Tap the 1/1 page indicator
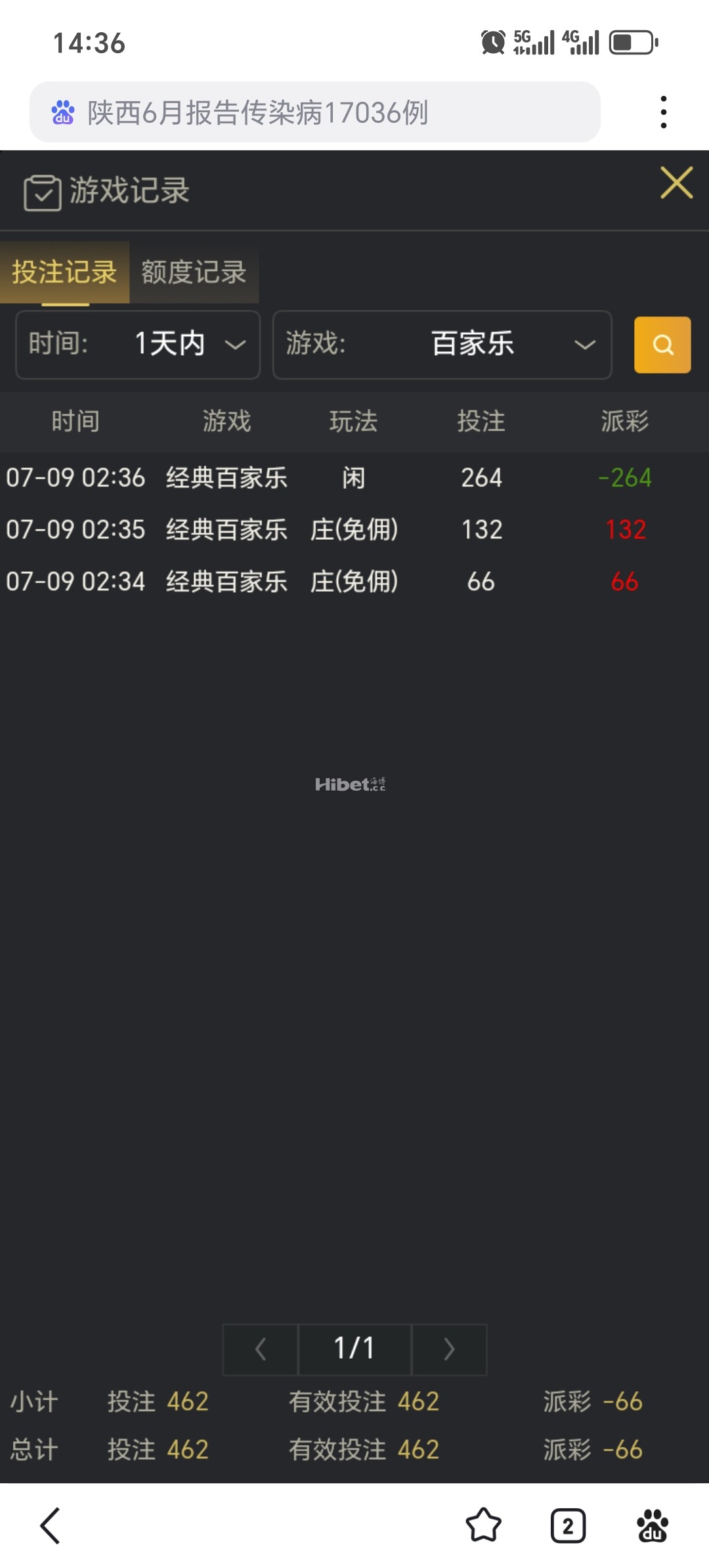 click(x=354, y=1349)
